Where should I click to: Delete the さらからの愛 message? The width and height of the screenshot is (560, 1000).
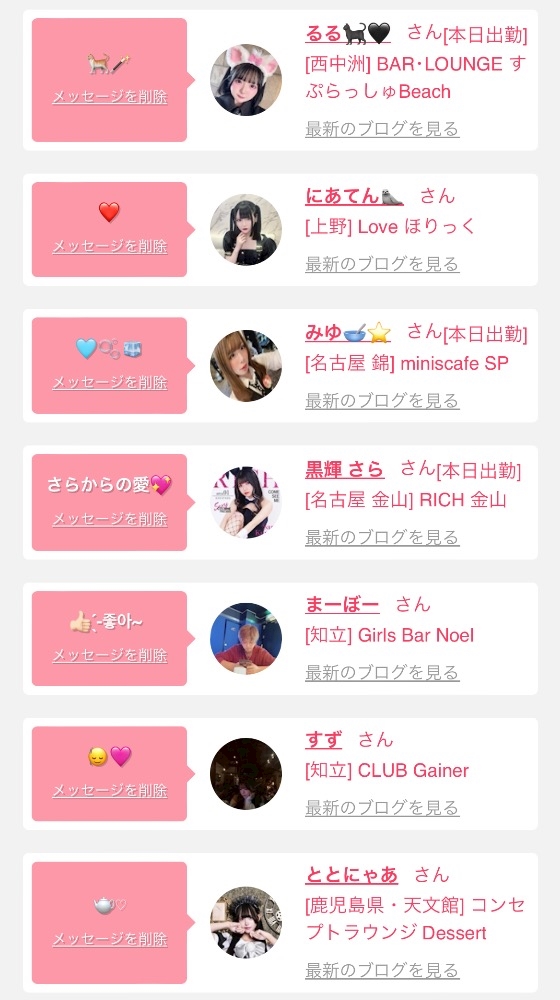pyautogui.click(x=110, y=519)
